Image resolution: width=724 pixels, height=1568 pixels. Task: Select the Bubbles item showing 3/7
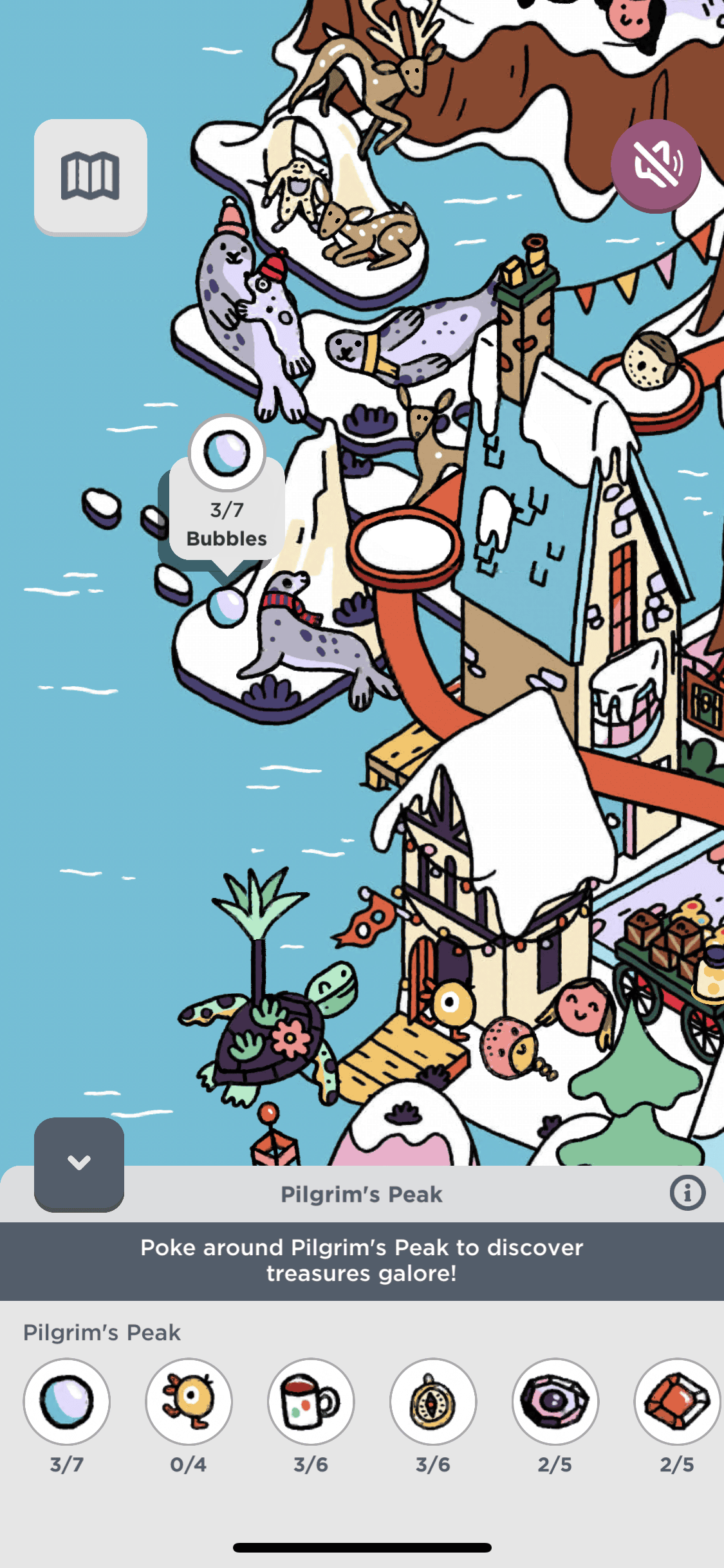click(x=67, y=1401)
